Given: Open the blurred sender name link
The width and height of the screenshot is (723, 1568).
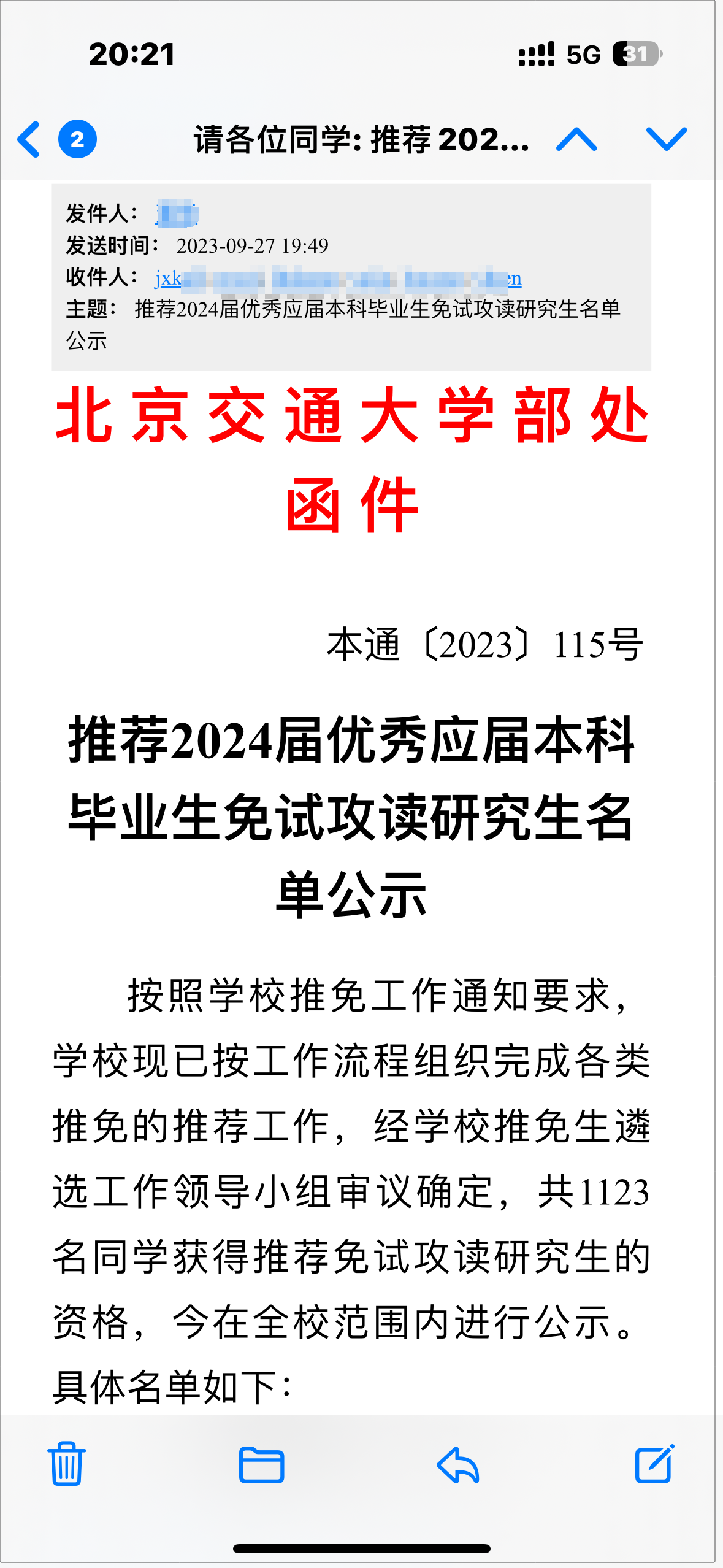Looking at the screenshot, I should (177, 213).
